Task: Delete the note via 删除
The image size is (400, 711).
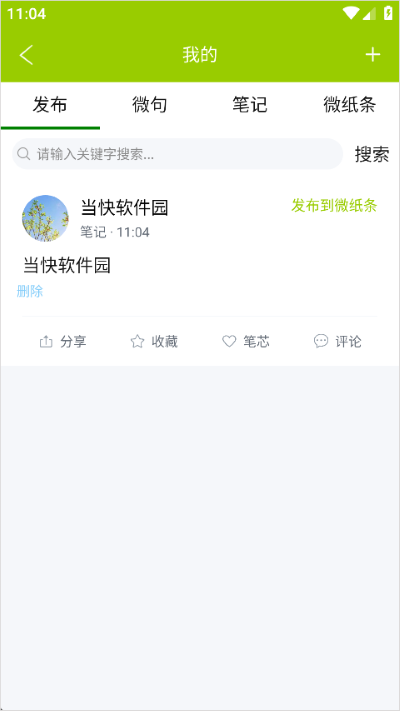Action: (30, 291)
